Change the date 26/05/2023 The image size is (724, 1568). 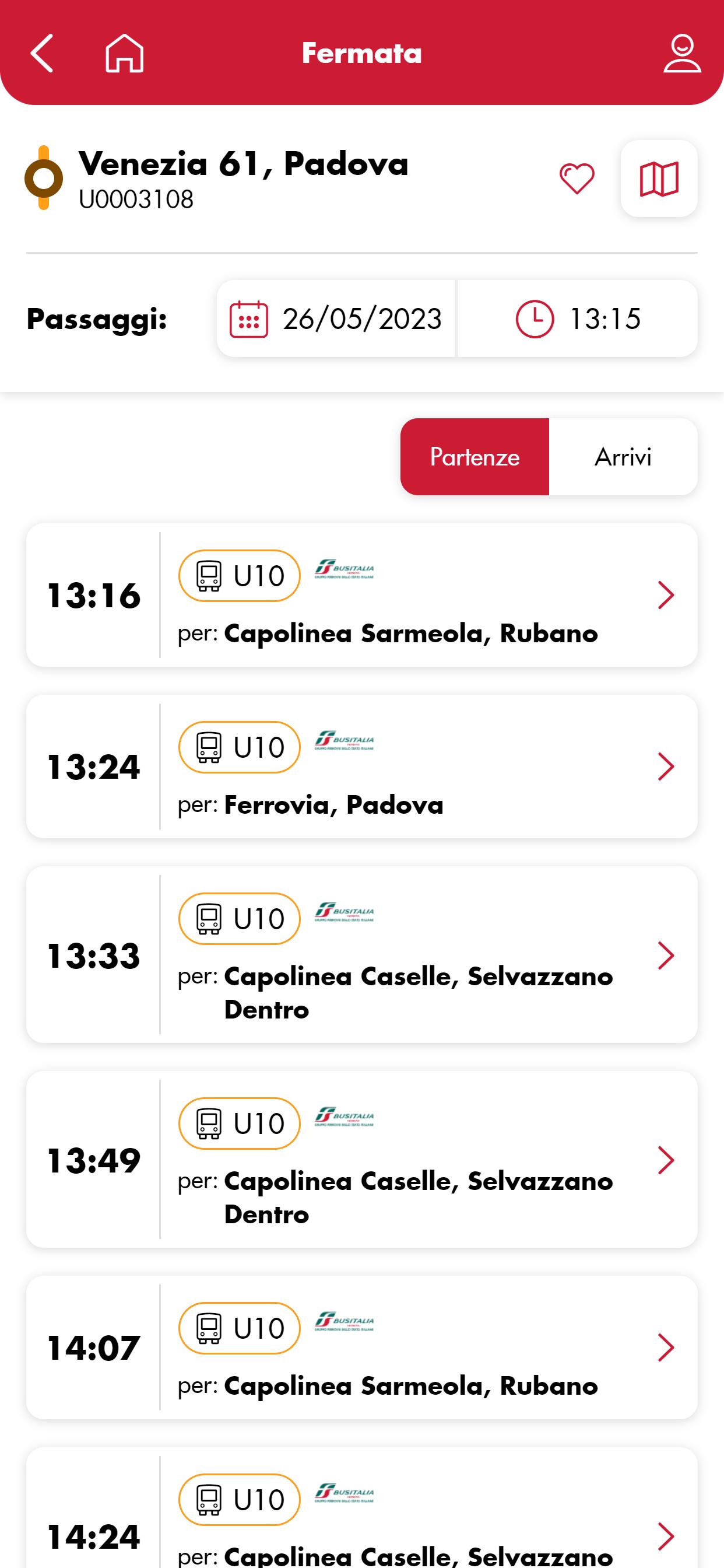coord(336,318)
